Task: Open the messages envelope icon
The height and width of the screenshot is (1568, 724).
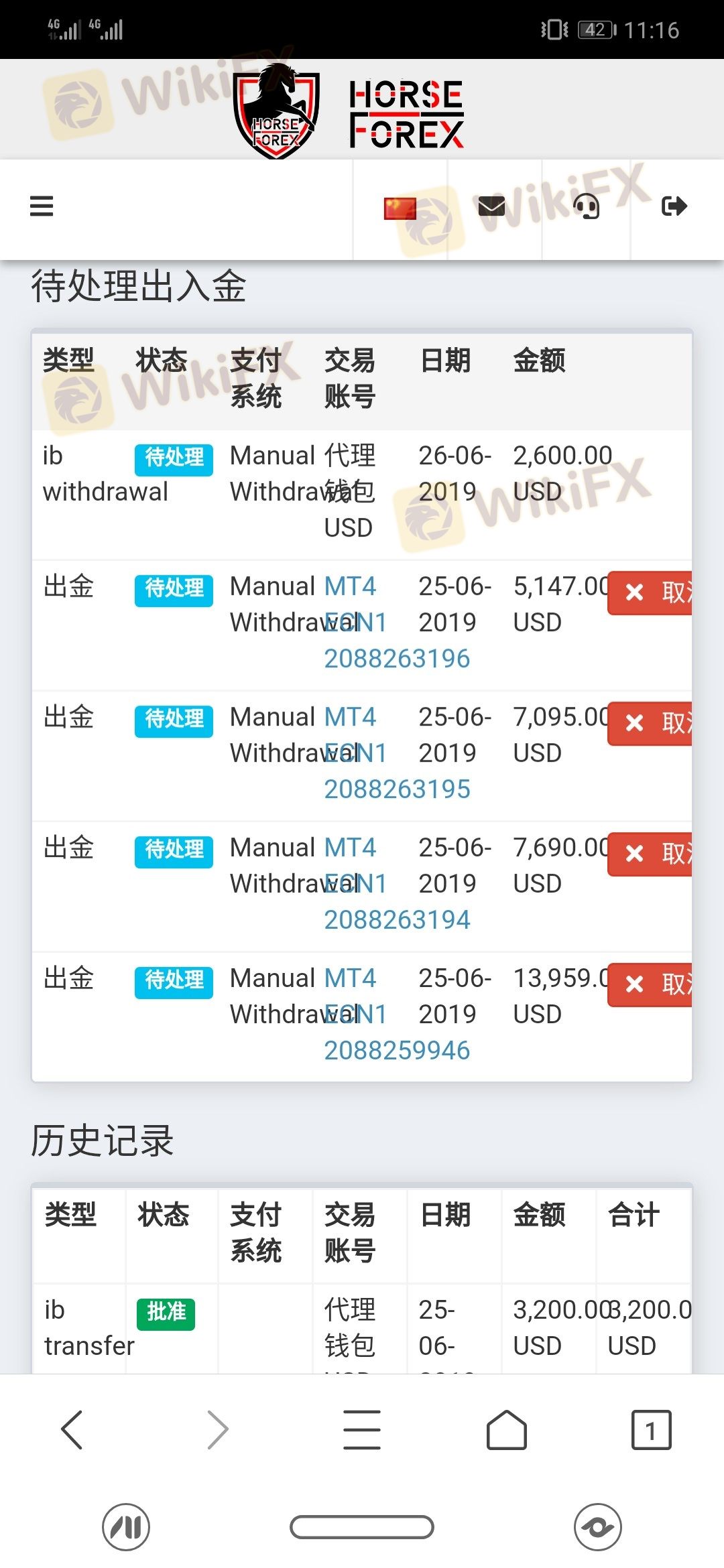Action: click(x=492, y=206)
